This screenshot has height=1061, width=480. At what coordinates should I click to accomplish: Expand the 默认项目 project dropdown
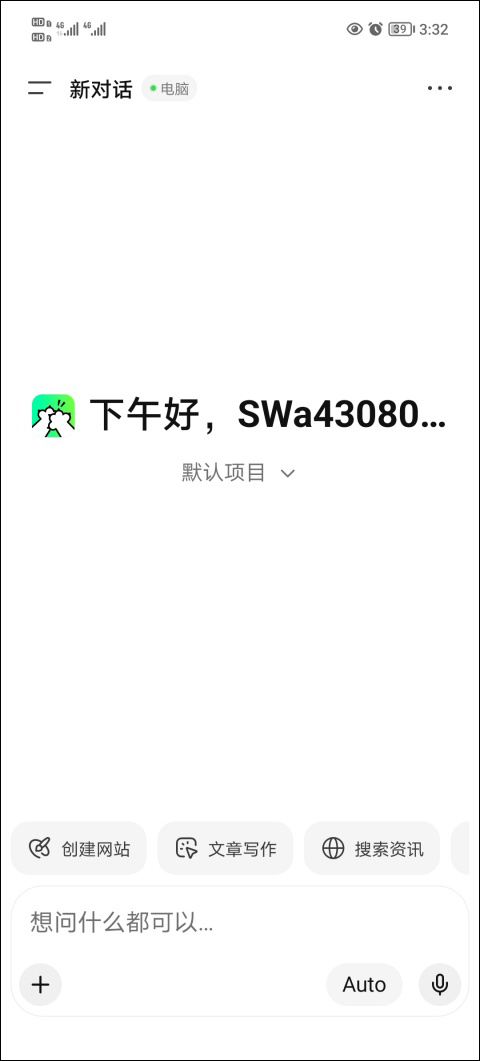click(x=238, y=472)
